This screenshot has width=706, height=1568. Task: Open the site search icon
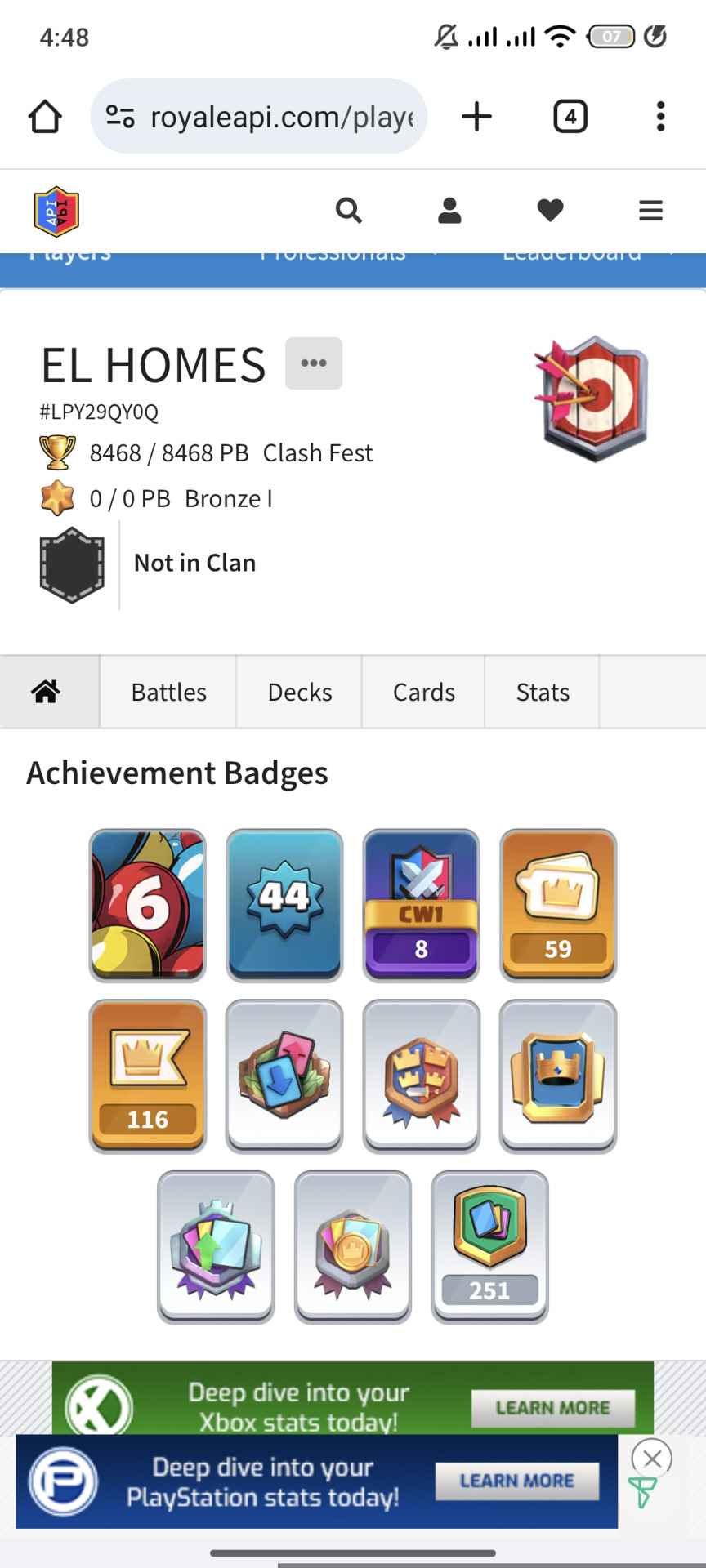(x=349, y=211)
